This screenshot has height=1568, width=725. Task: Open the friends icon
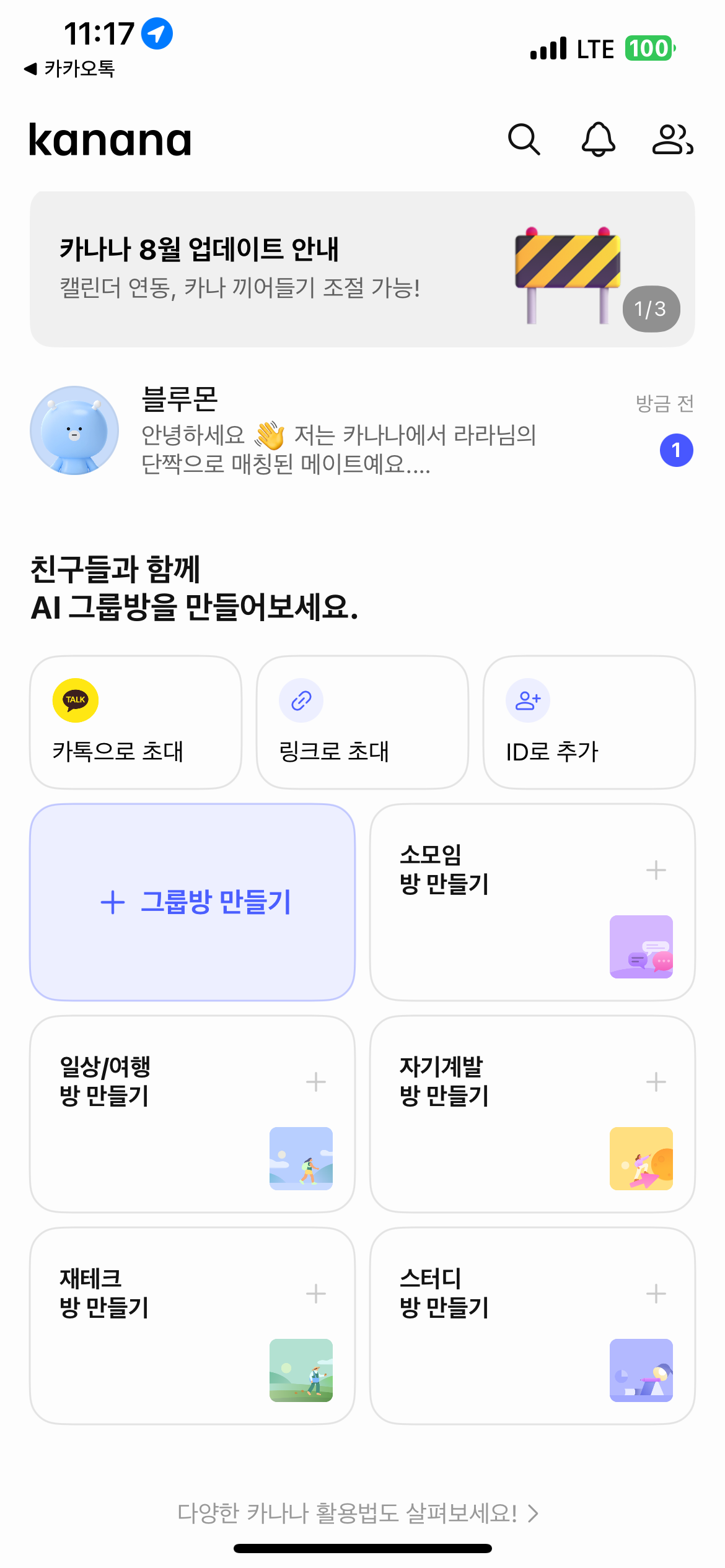pyautogui.click(x=672, y=139)
